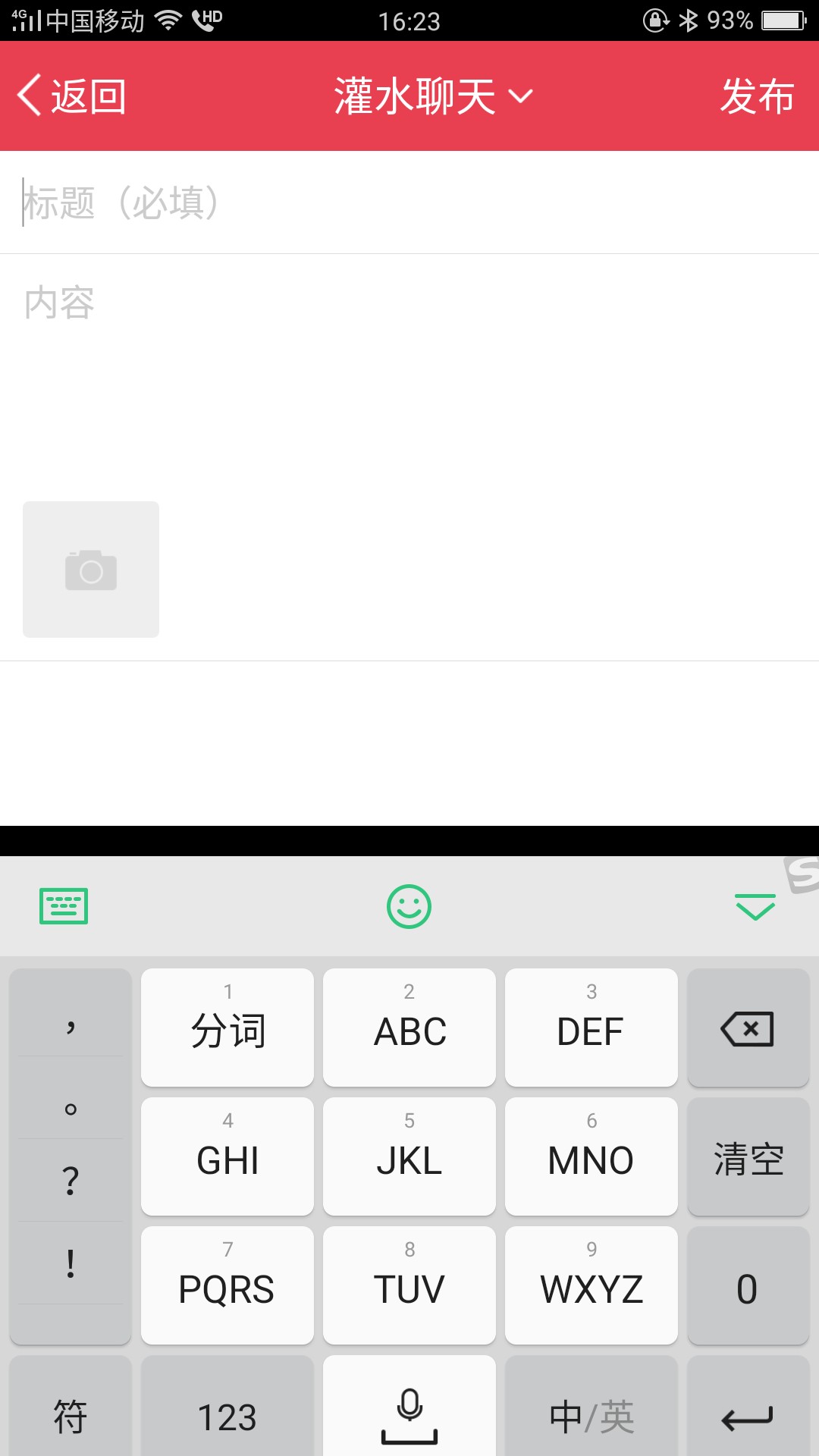Open the emoji smiley panel

click(409, 906)
